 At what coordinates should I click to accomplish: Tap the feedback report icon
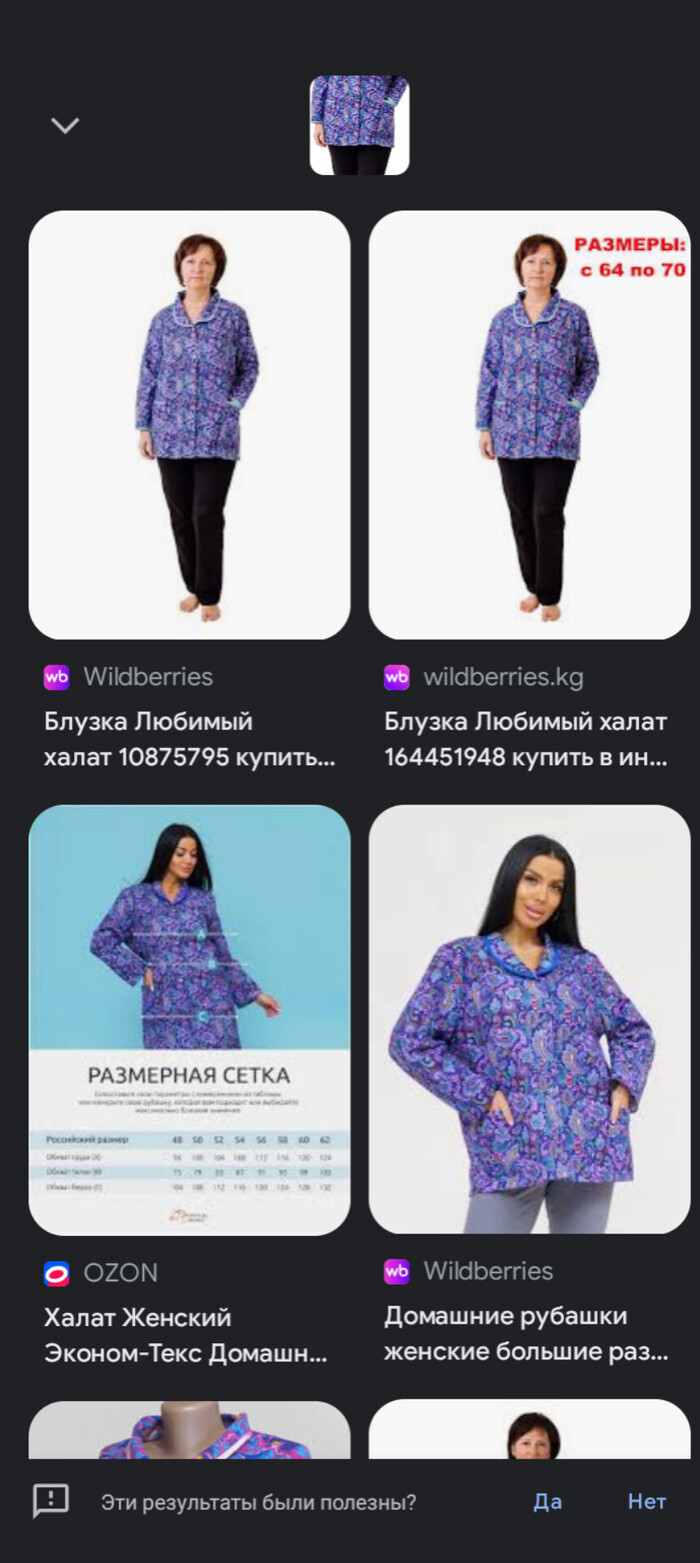click(x=51, y=1500)
